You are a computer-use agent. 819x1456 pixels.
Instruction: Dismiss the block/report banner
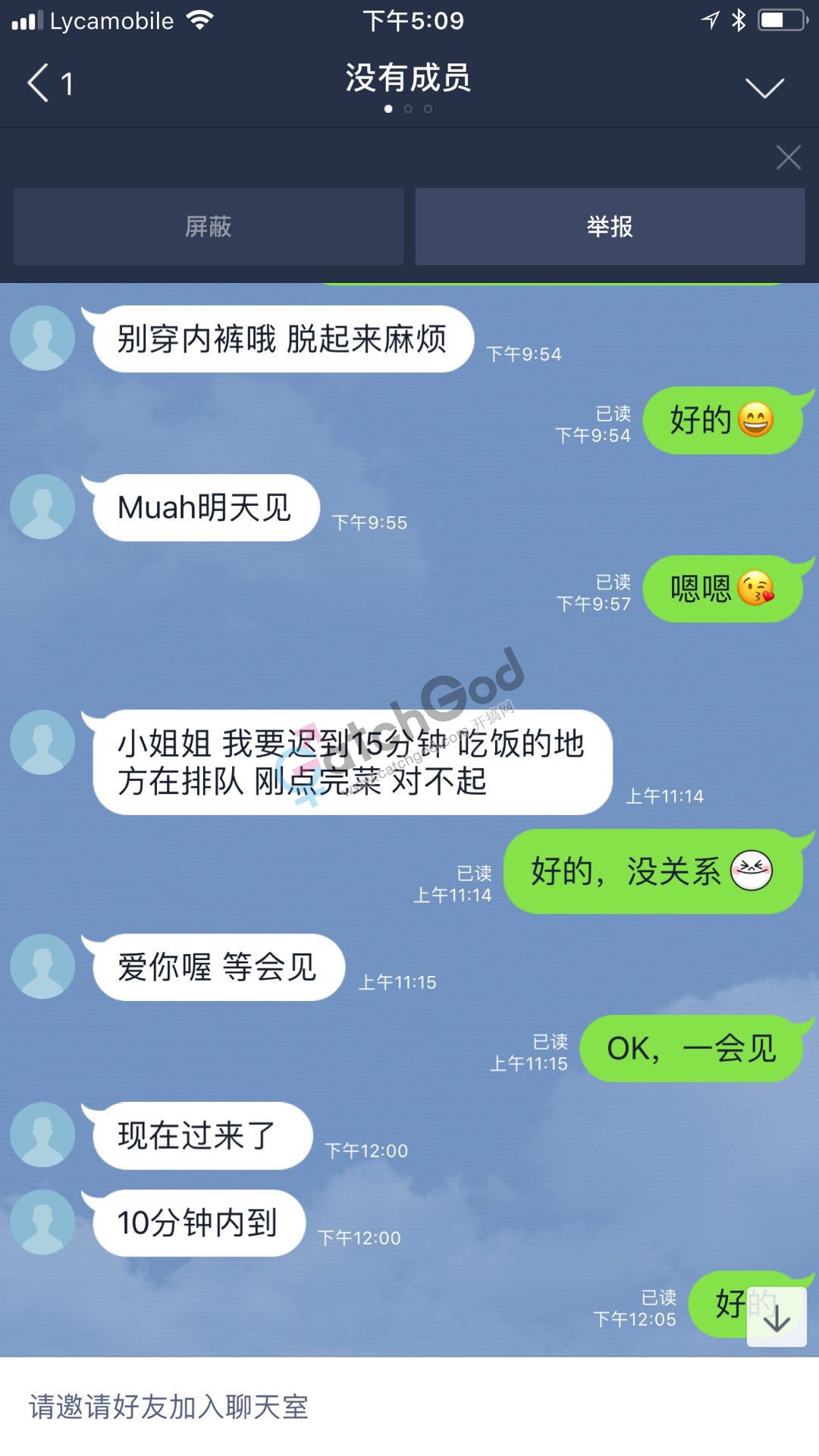[x=788, y=158]
